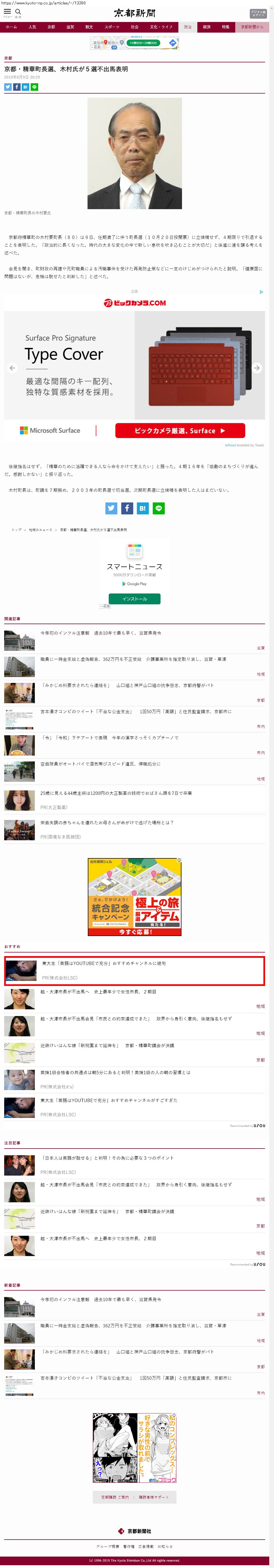Open the search icon in the header
The width and height of the screenshot is (274, 1568).
[18, 12]
